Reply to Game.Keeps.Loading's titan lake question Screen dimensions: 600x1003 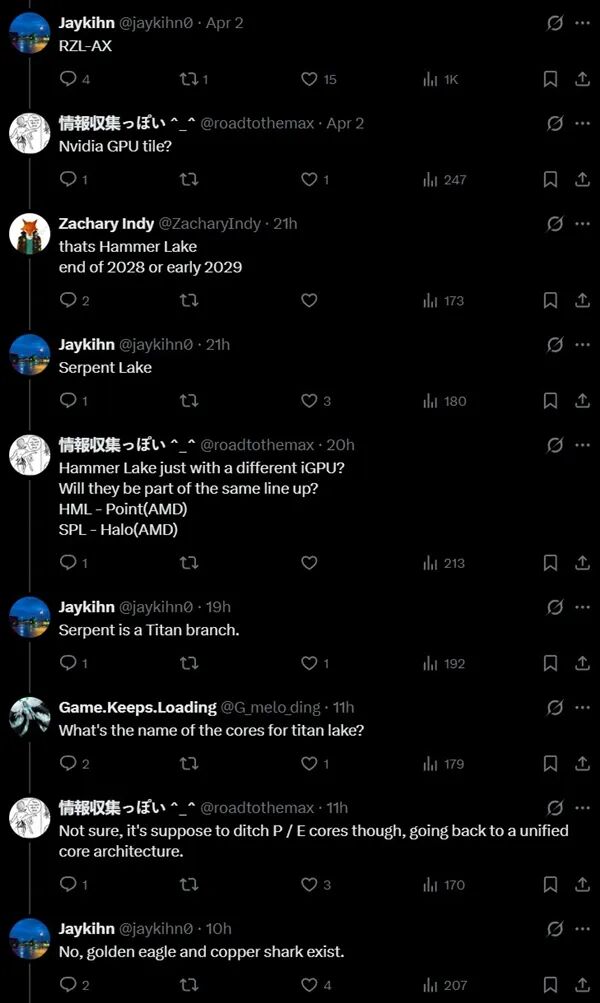[x=68, y=763]
